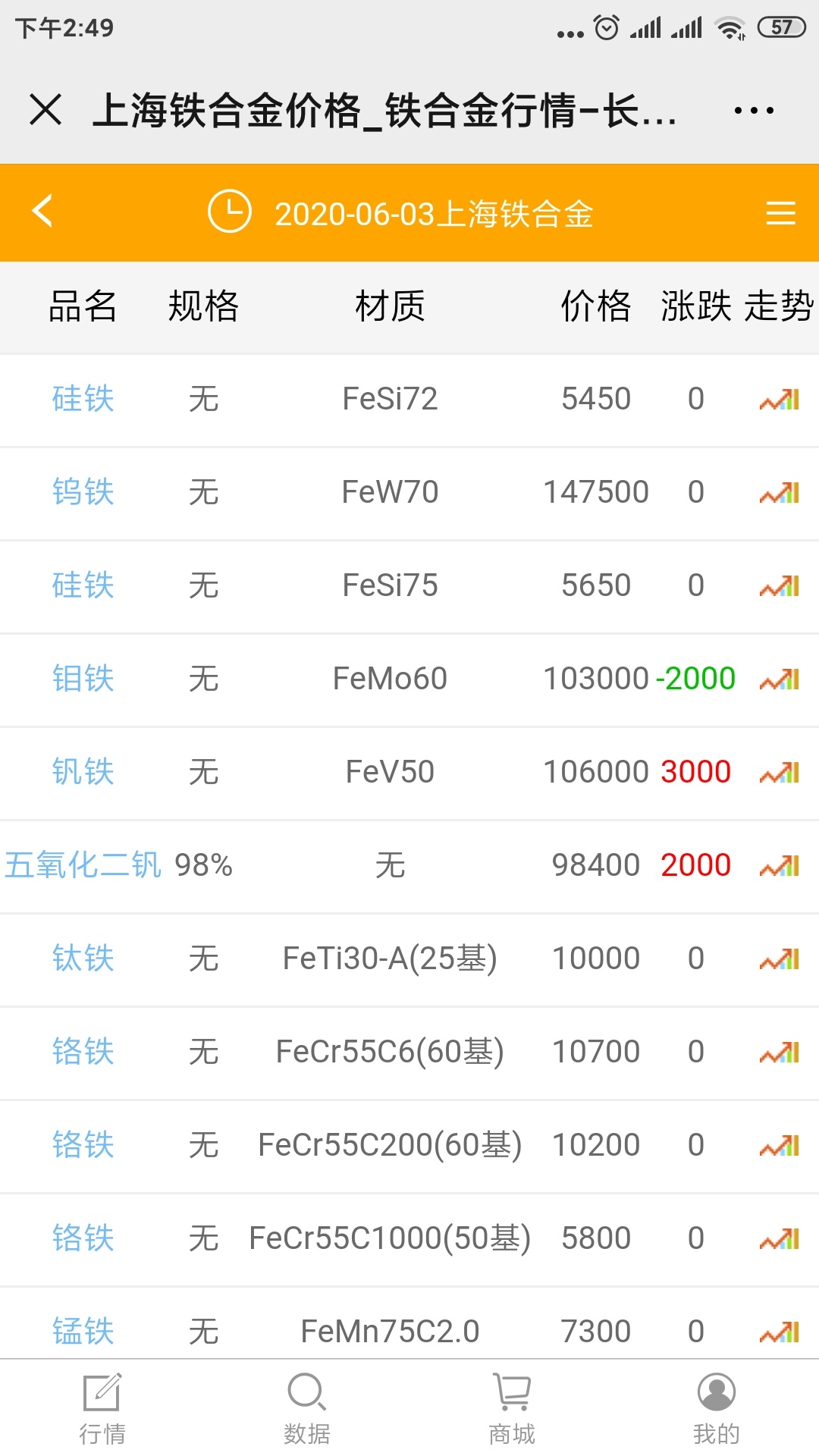Tap the clock date selector 2020-06-03

(x=400, y=213)
